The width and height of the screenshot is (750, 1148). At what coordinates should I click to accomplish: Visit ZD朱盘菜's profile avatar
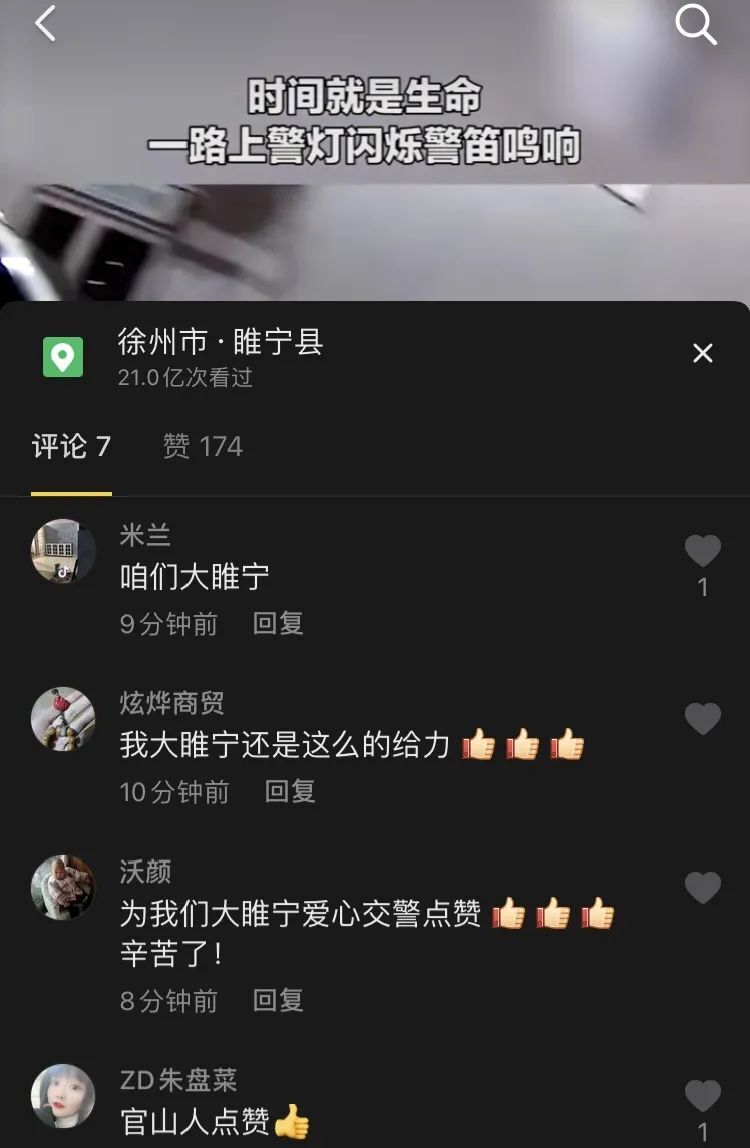click(x=63, y=1096)
